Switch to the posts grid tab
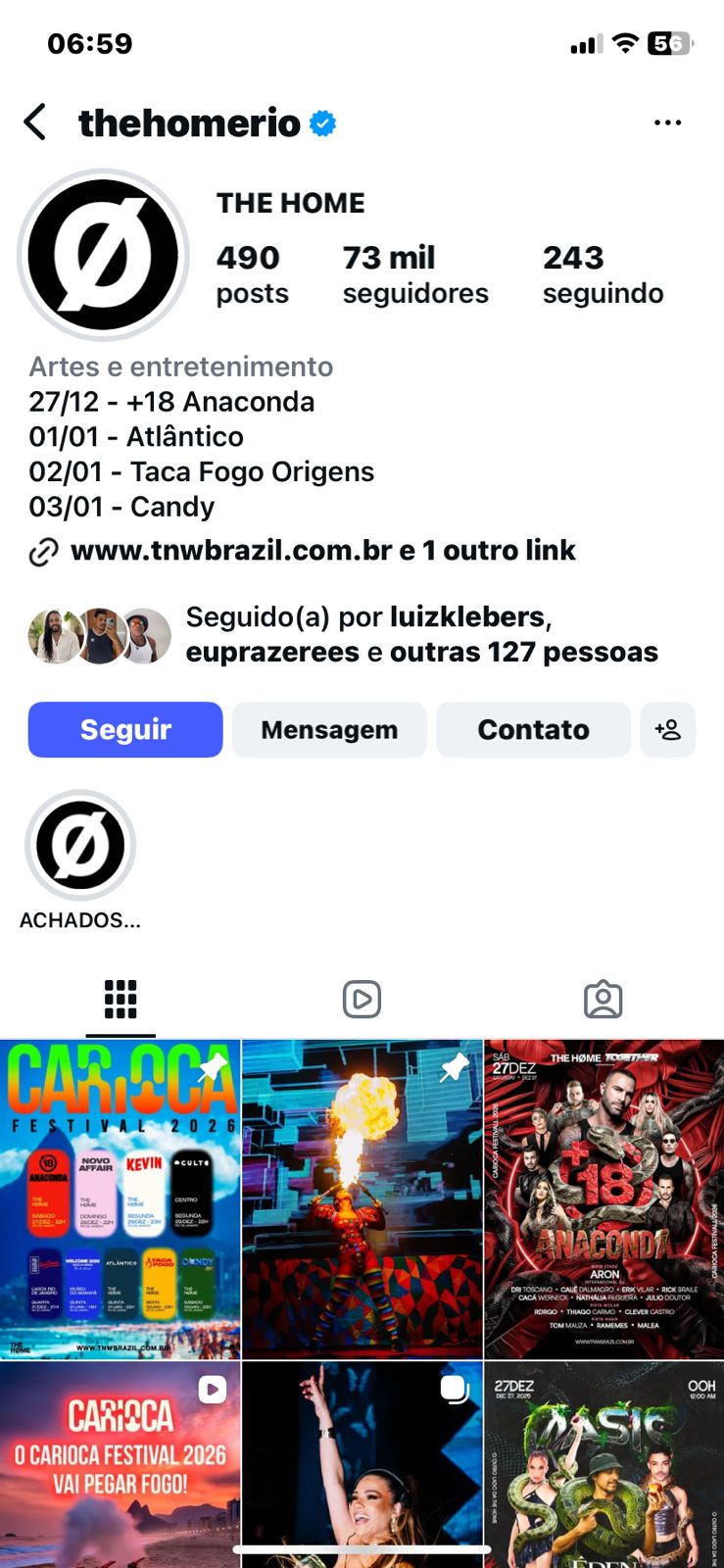 [121, 1000]
